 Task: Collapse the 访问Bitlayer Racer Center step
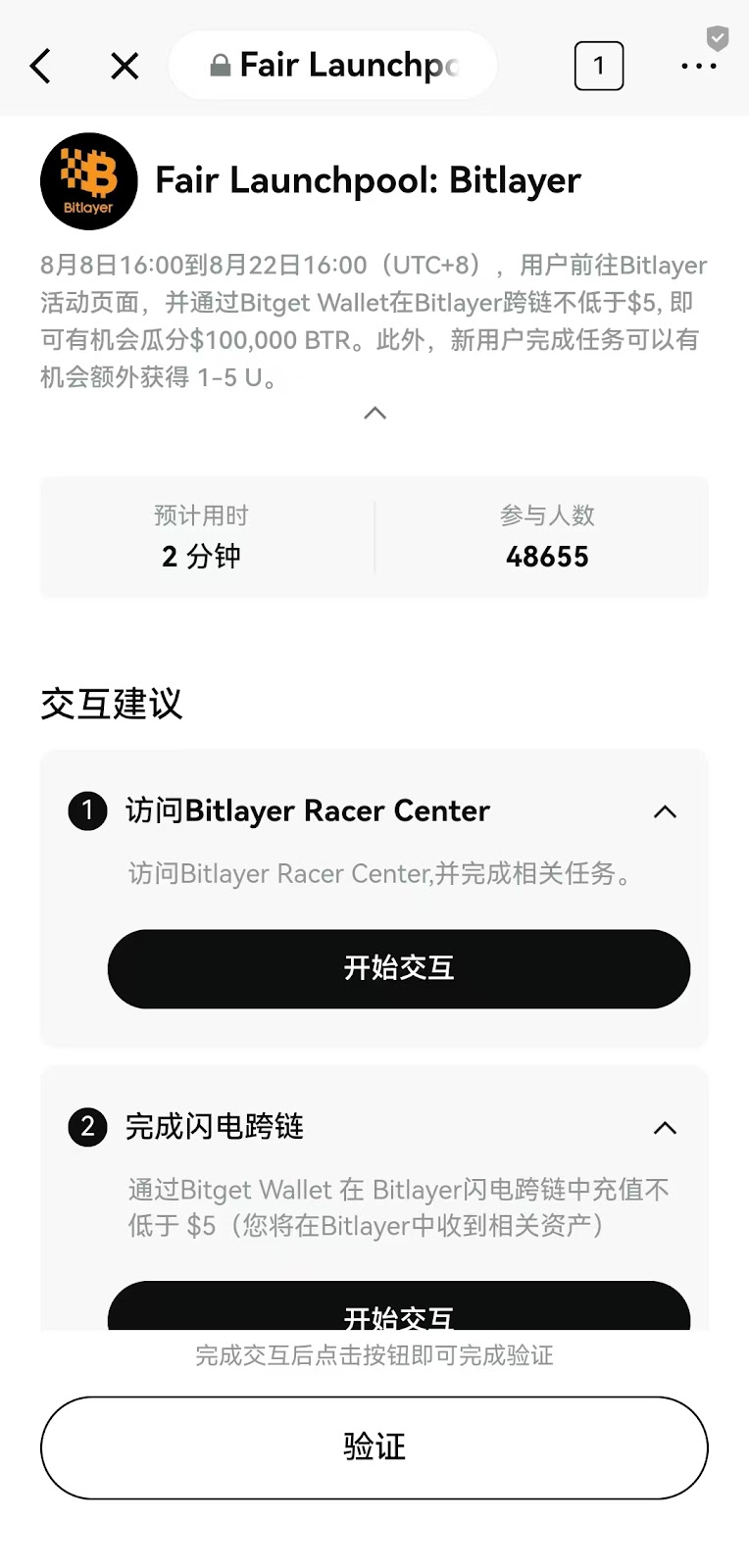coord(665,811)
